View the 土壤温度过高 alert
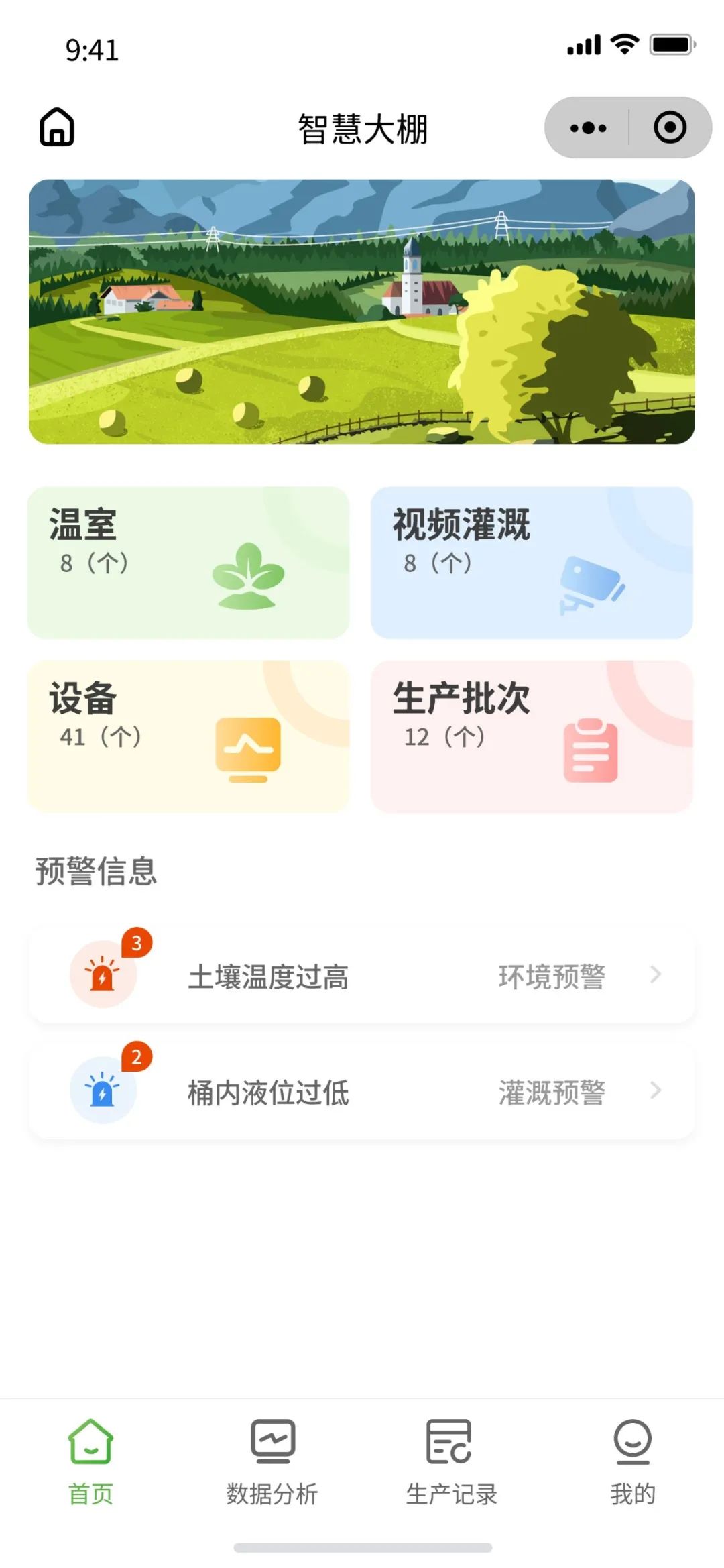 point(361,976)
